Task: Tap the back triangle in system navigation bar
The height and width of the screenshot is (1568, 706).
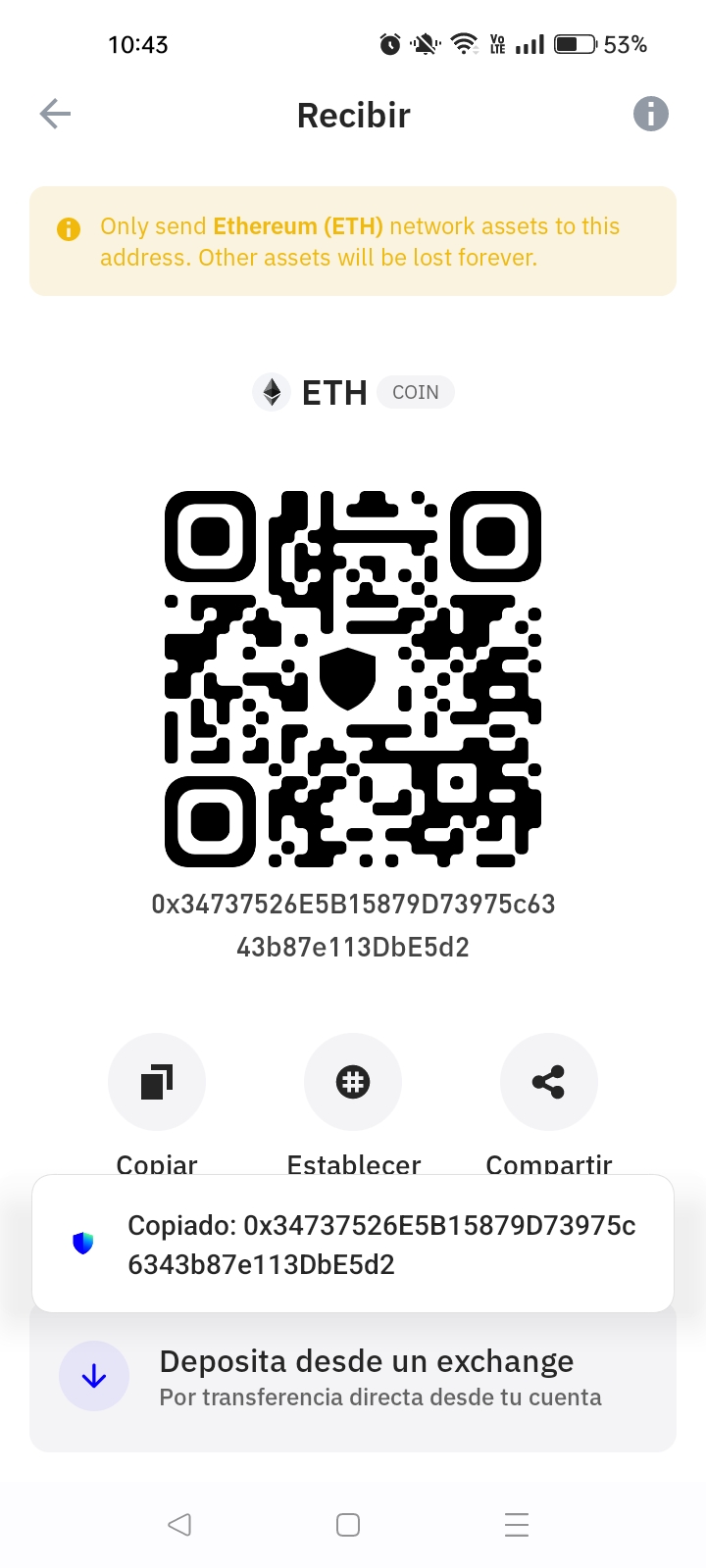Action: 179,1525
